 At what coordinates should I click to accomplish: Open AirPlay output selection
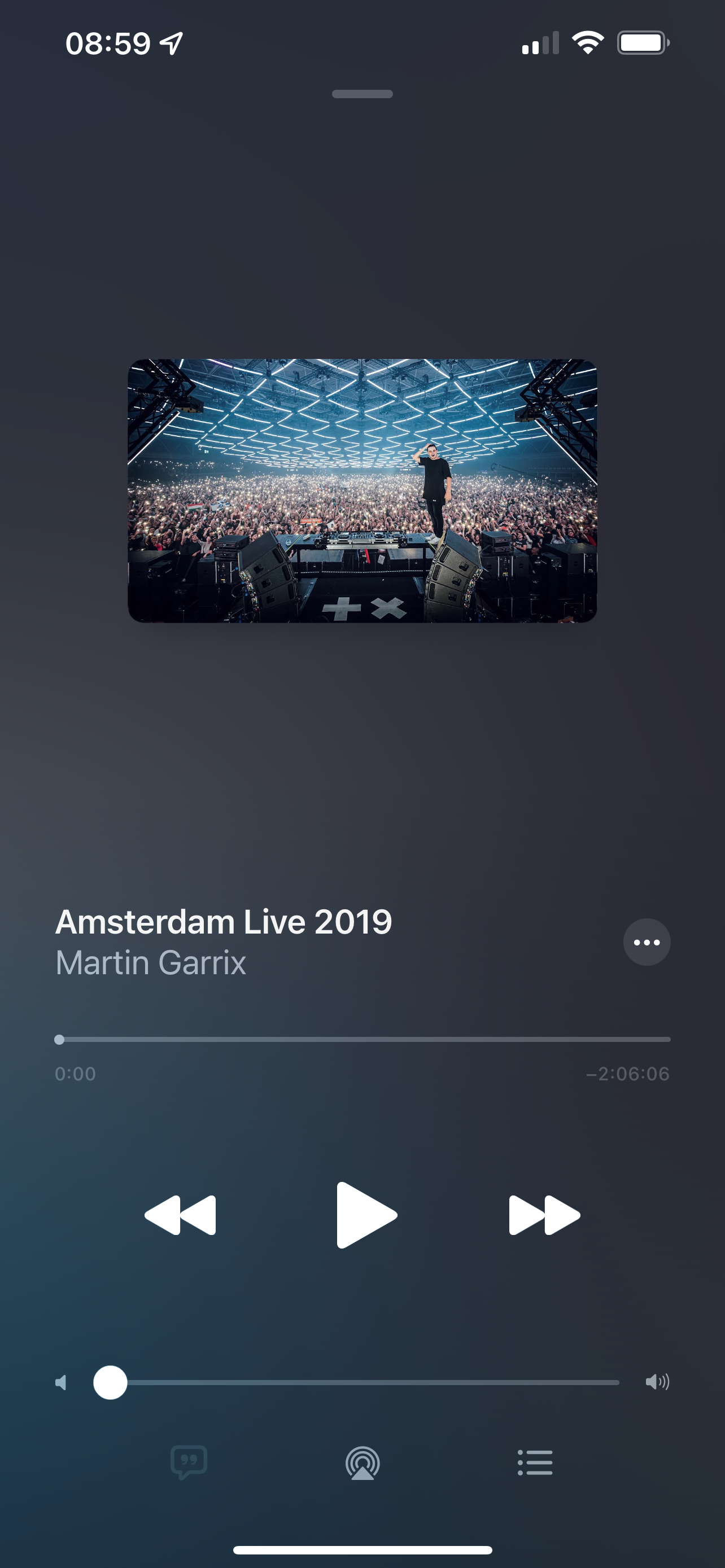[x=363, y=1462]
